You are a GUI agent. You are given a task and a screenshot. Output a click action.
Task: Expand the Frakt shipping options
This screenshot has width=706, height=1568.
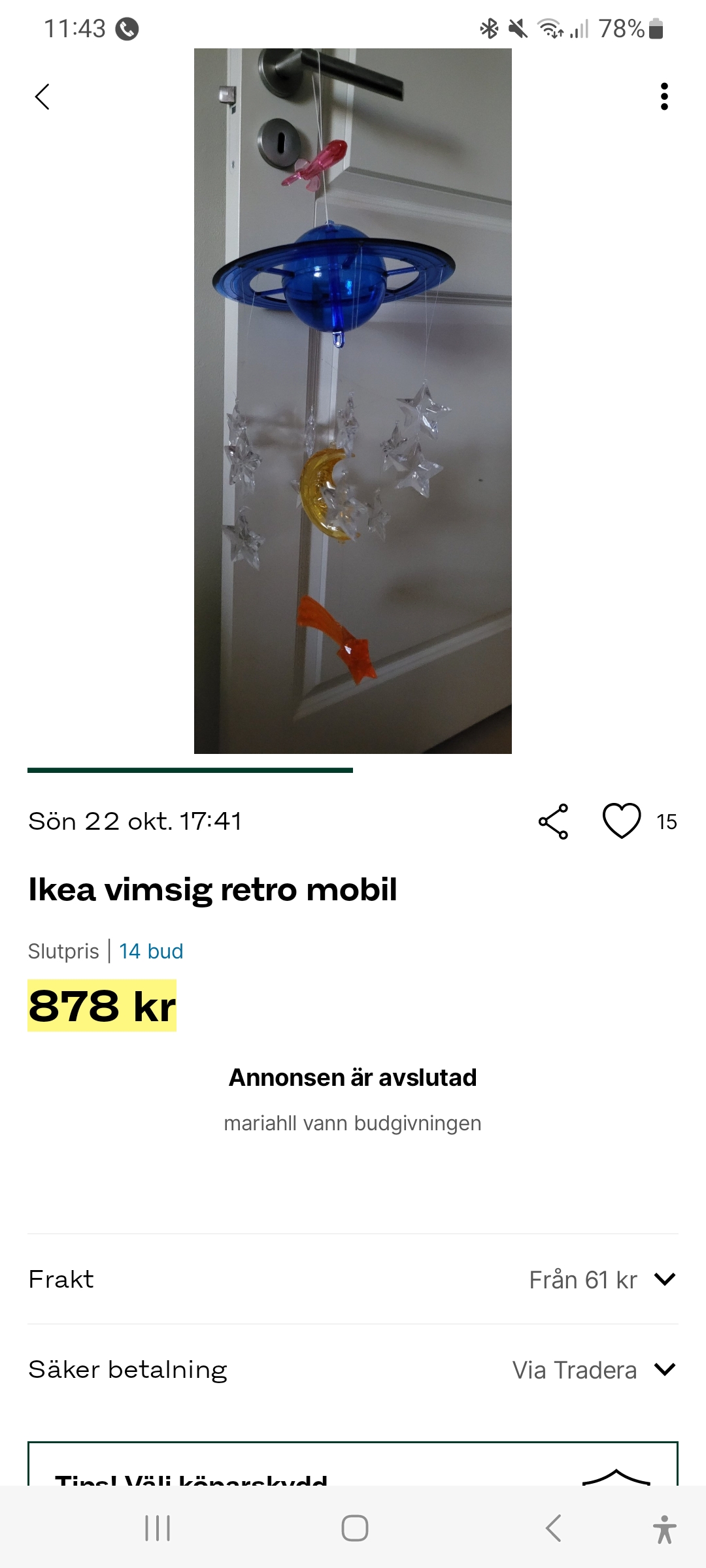click(664, 1279)
